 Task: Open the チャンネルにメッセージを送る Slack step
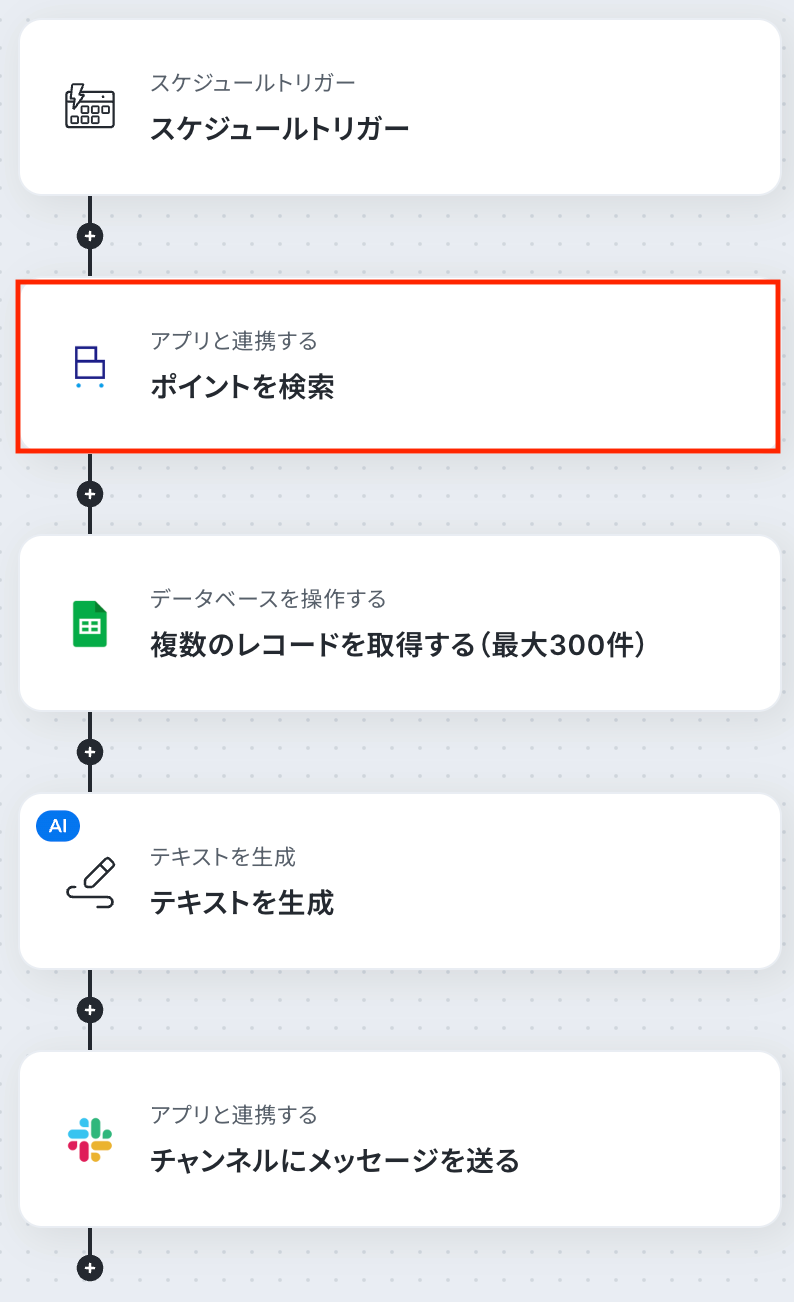[x=399, y=1140]
